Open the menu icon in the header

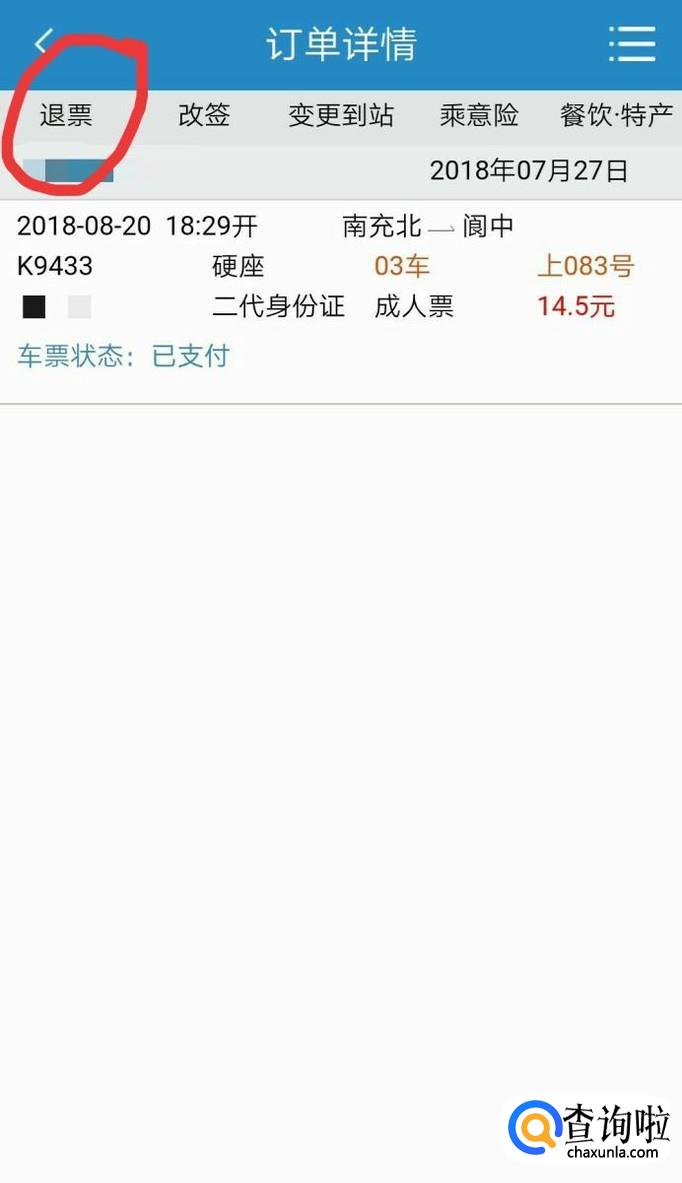click(631, 43)
